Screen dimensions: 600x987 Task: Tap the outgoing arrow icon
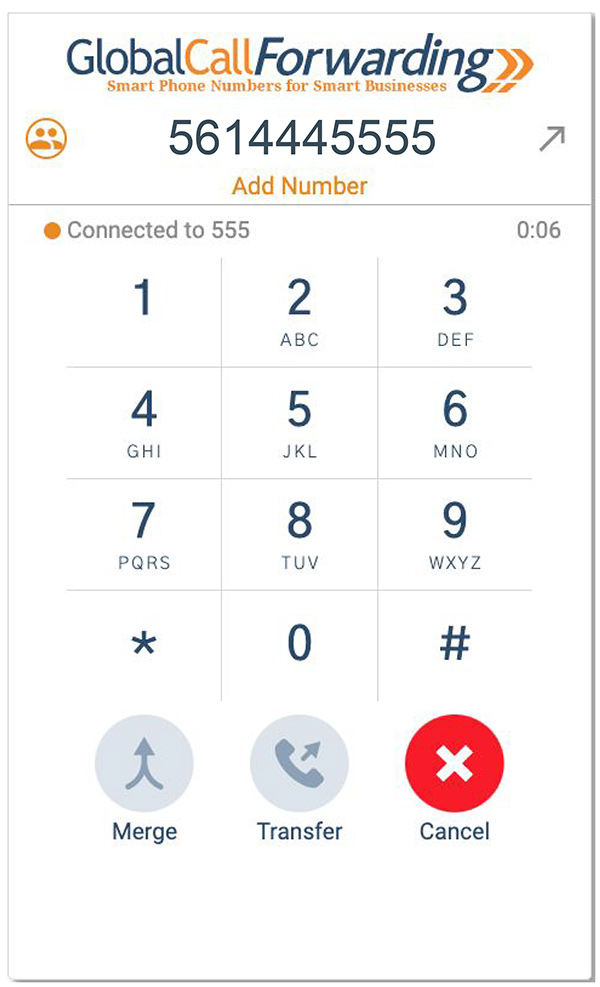pyautogui.click(x=552, y=138)
